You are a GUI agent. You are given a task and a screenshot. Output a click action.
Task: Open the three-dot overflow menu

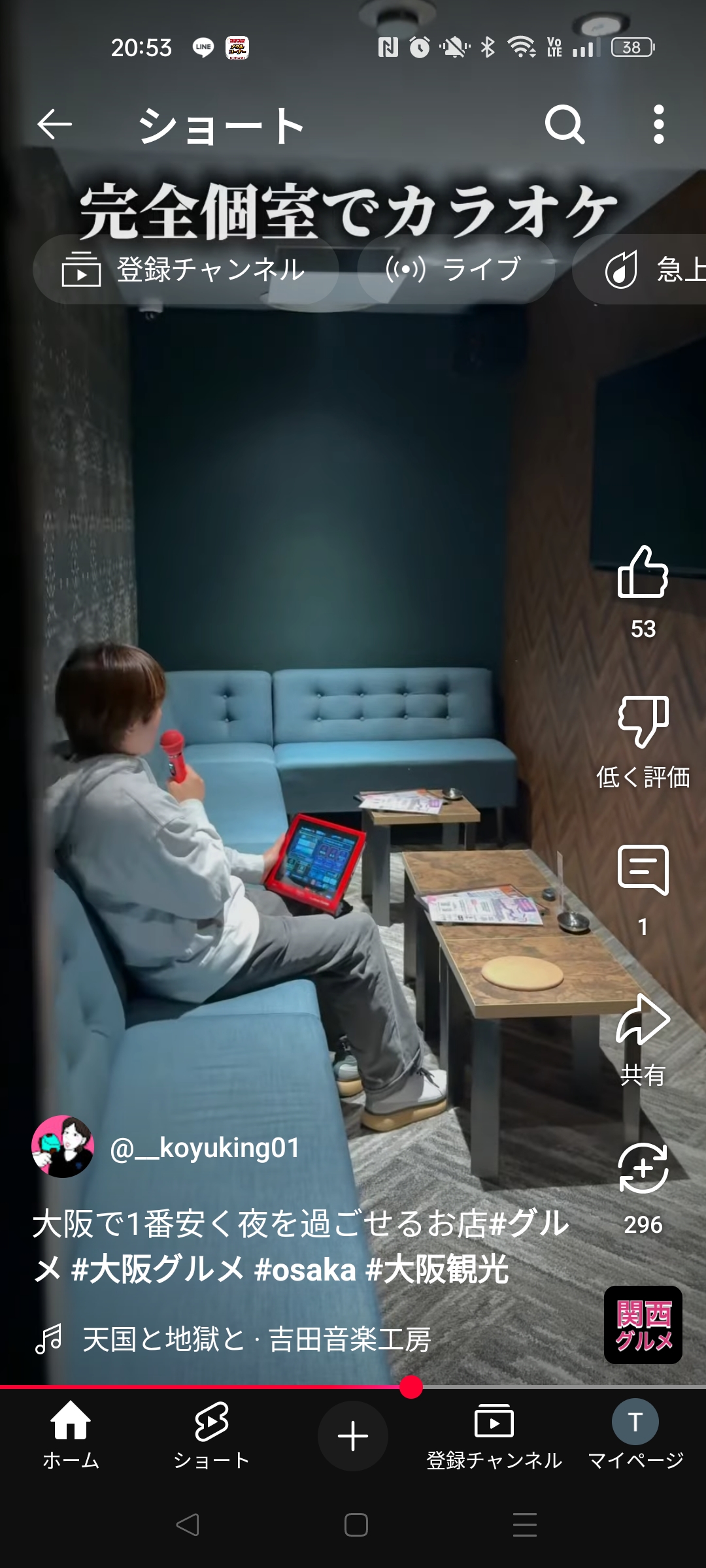659,124
